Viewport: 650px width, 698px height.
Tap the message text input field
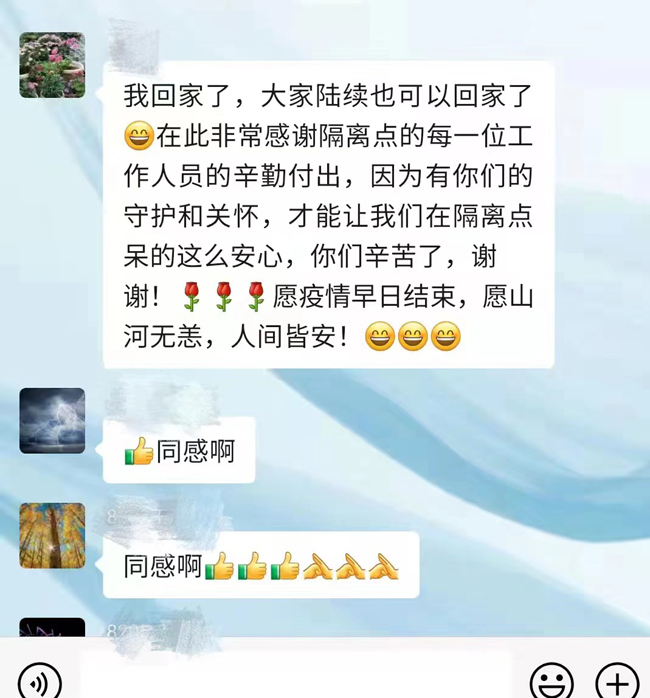point(295,680)
